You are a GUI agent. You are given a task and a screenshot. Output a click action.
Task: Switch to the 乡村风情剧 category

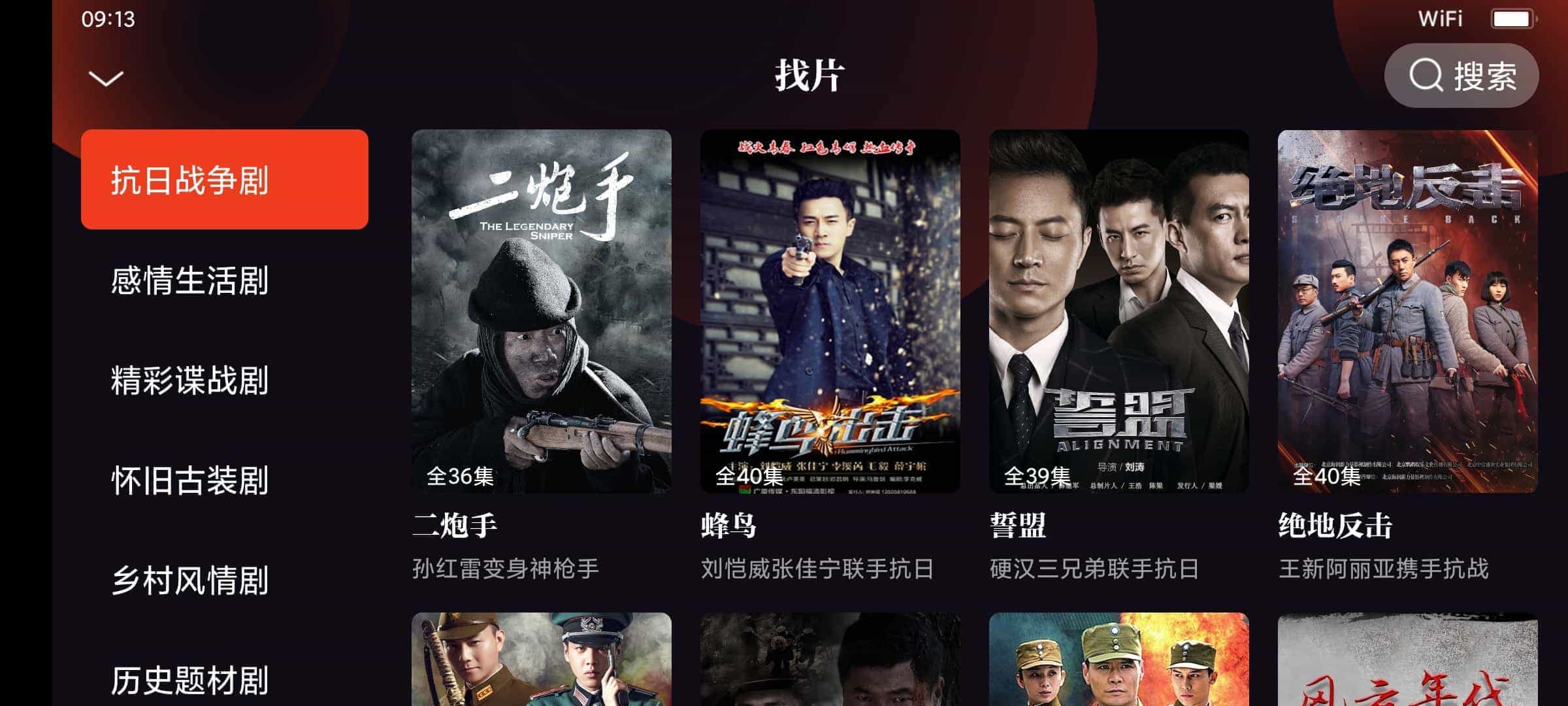pyautogui.click(x=189, y=580)
